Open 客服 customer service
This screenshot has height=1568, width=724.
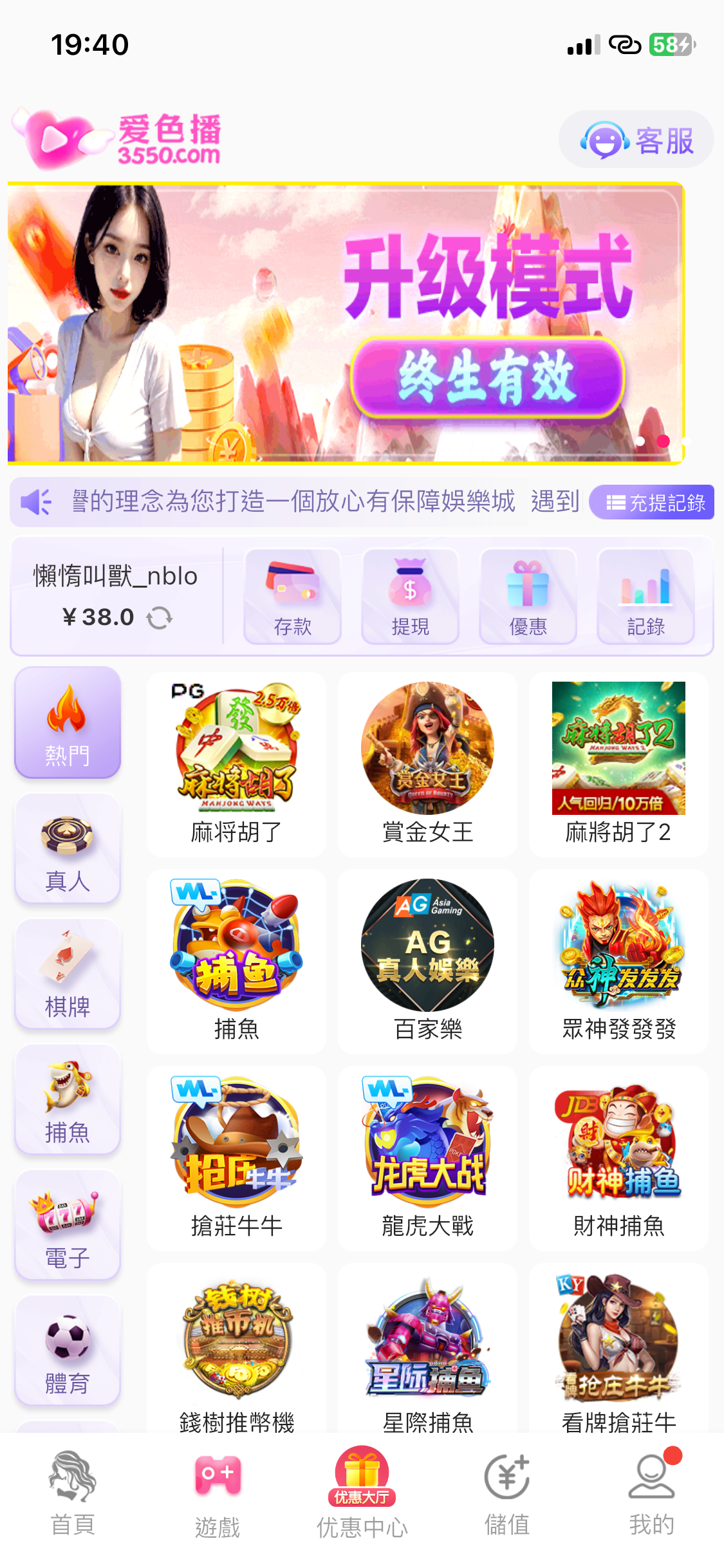click(636, 140)
